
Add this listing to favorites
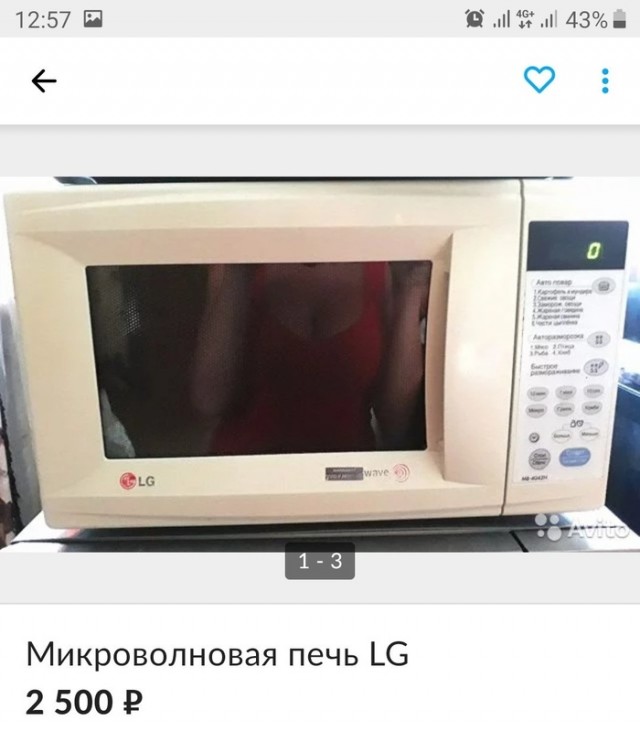pos(539,80)
